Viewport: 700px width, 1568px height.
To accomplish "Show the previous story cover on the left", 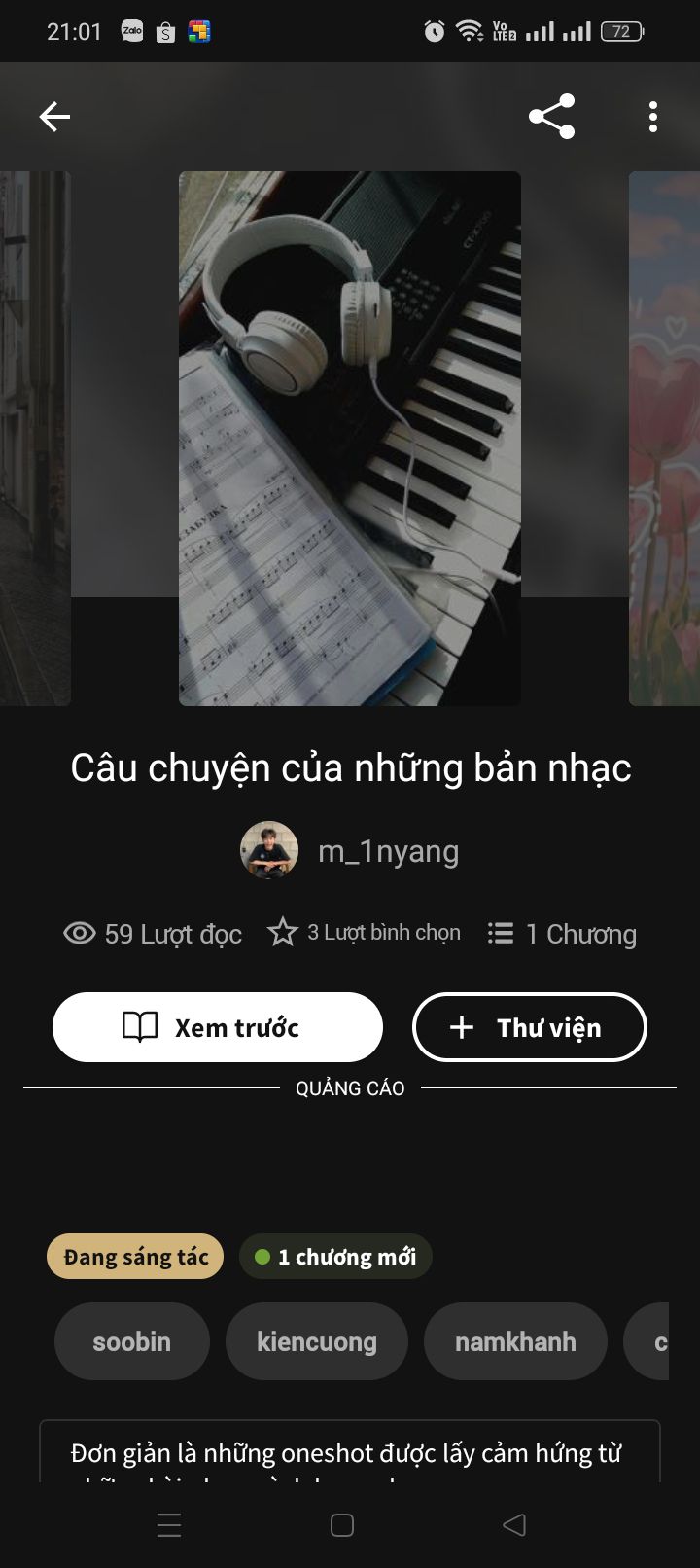I will coord(34,438).
